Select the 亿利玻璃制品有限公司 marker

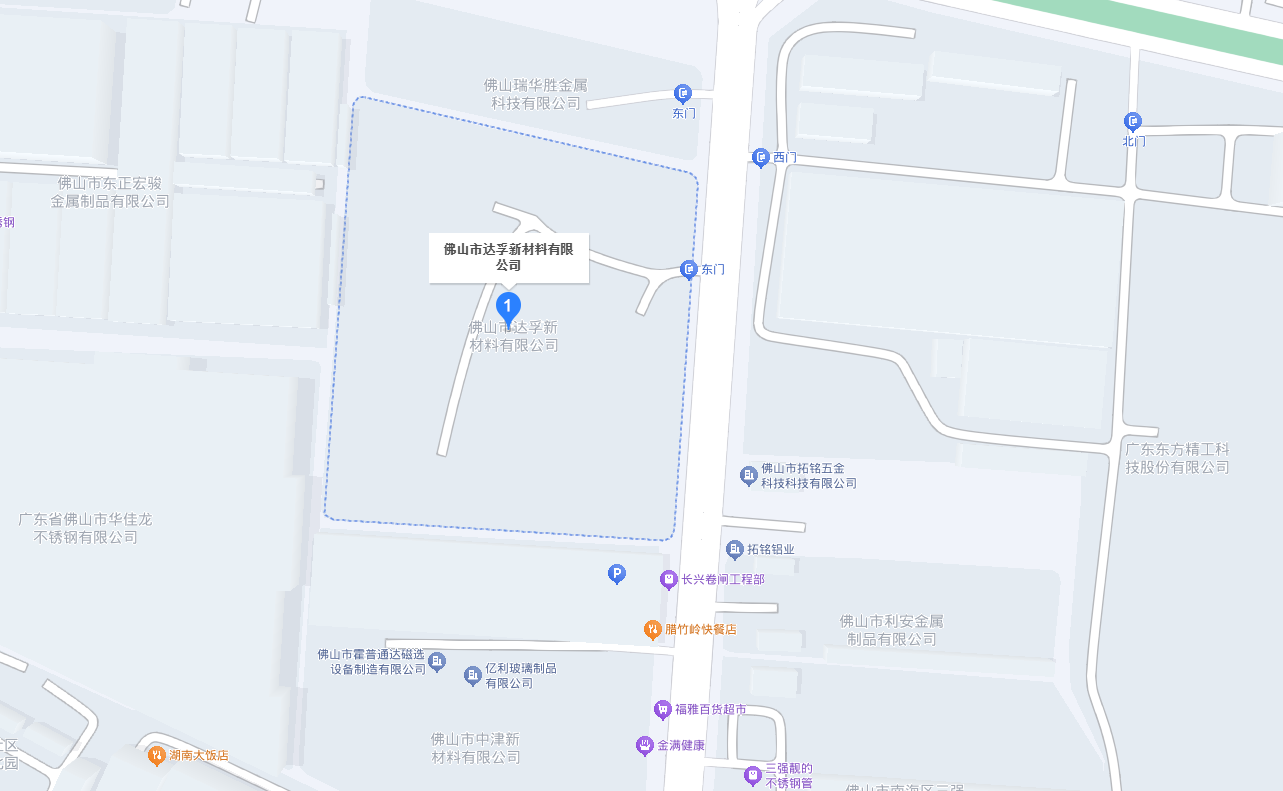473,676
